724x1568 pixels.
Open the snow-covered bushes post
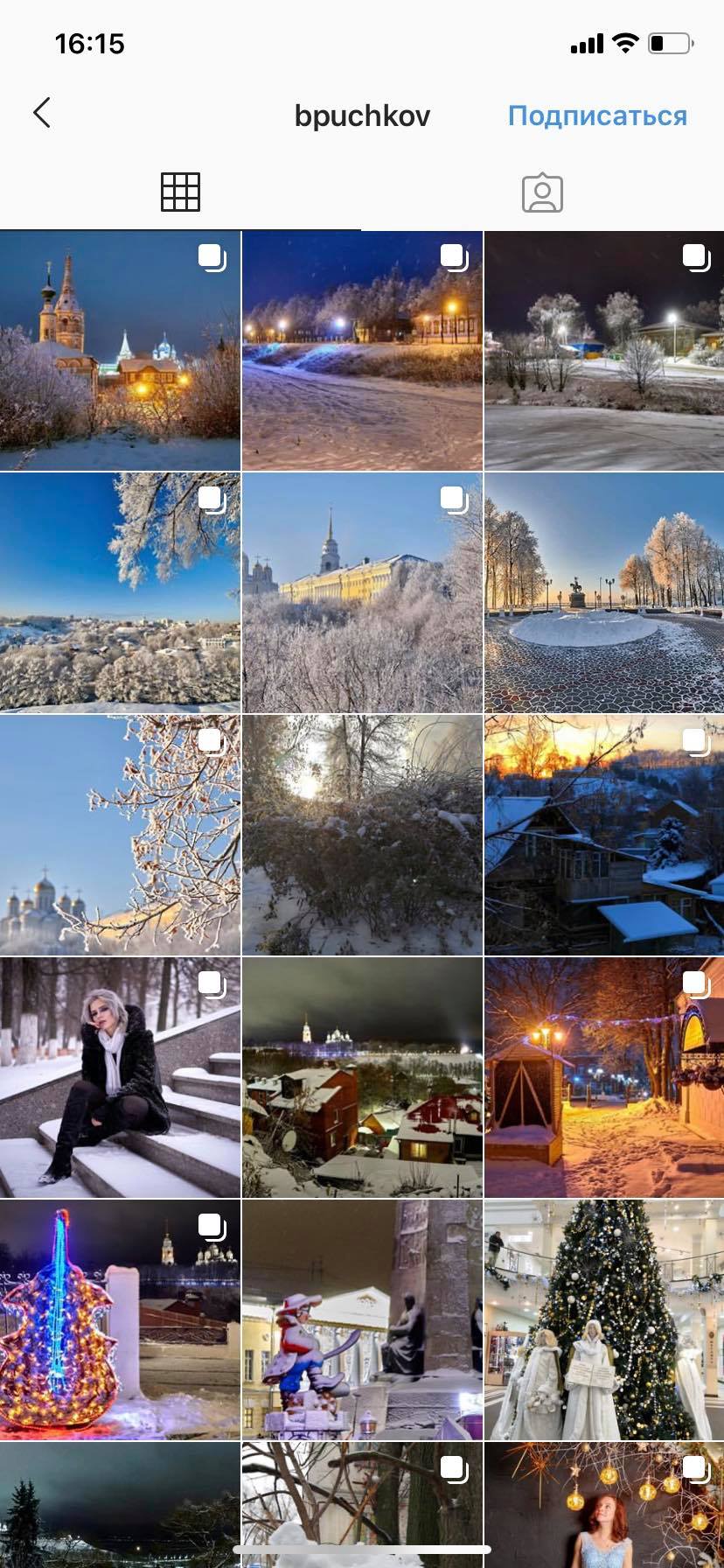coord(362,835)
